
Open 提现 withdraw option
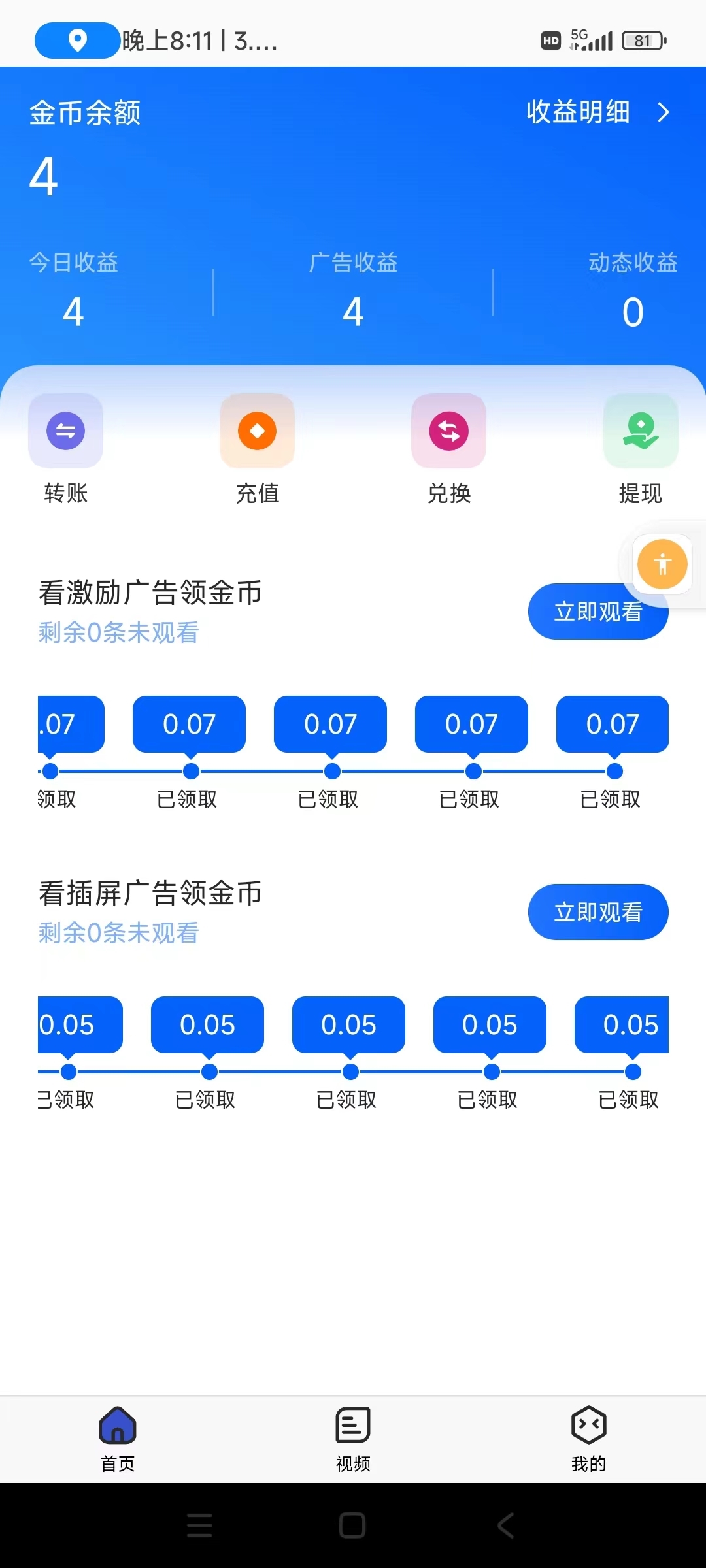640,432
